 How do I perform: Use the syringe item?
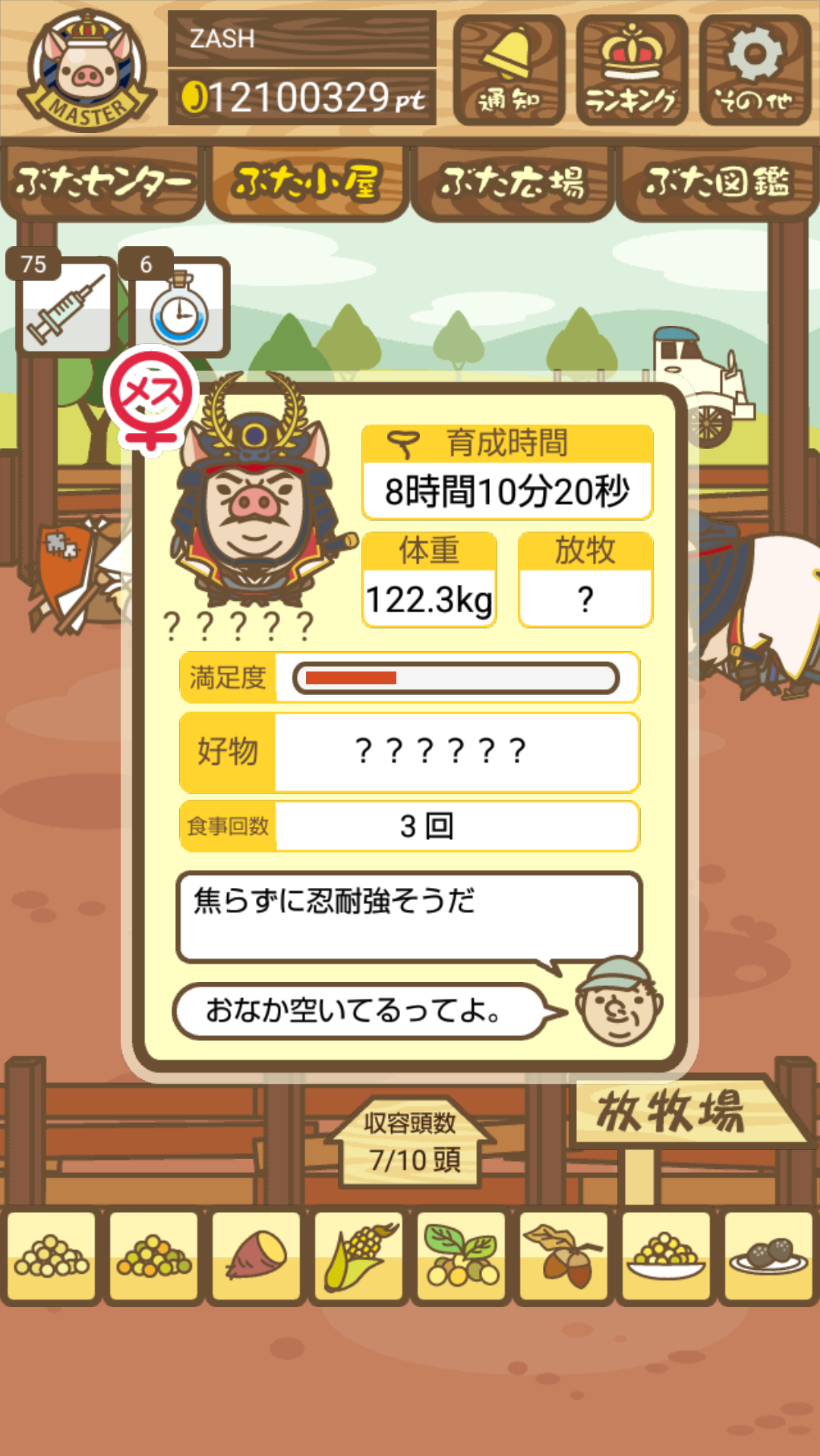[65, 307]
